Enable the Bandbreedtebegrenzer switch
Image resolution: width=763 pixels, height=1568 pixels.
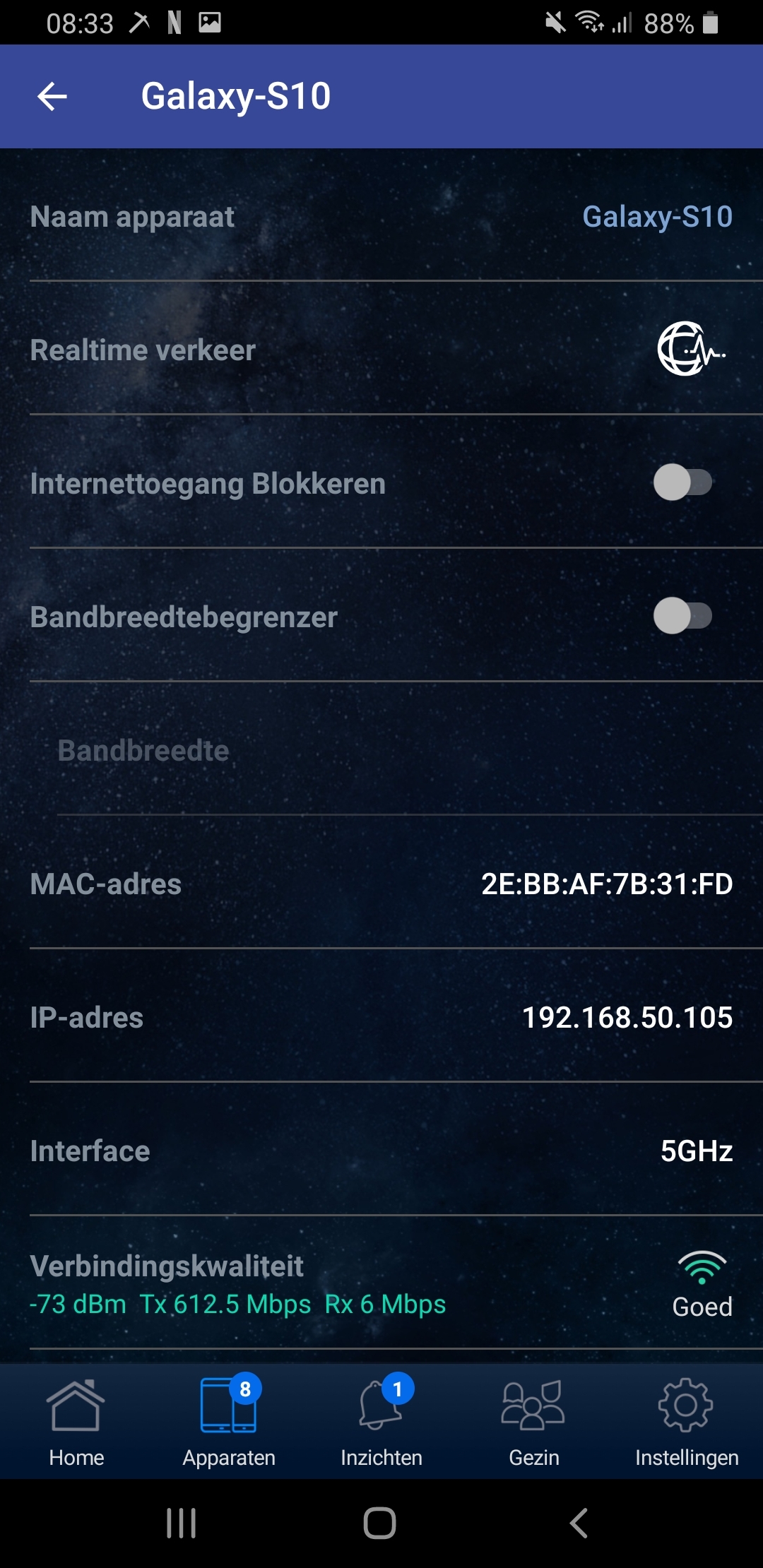[682, 616]
